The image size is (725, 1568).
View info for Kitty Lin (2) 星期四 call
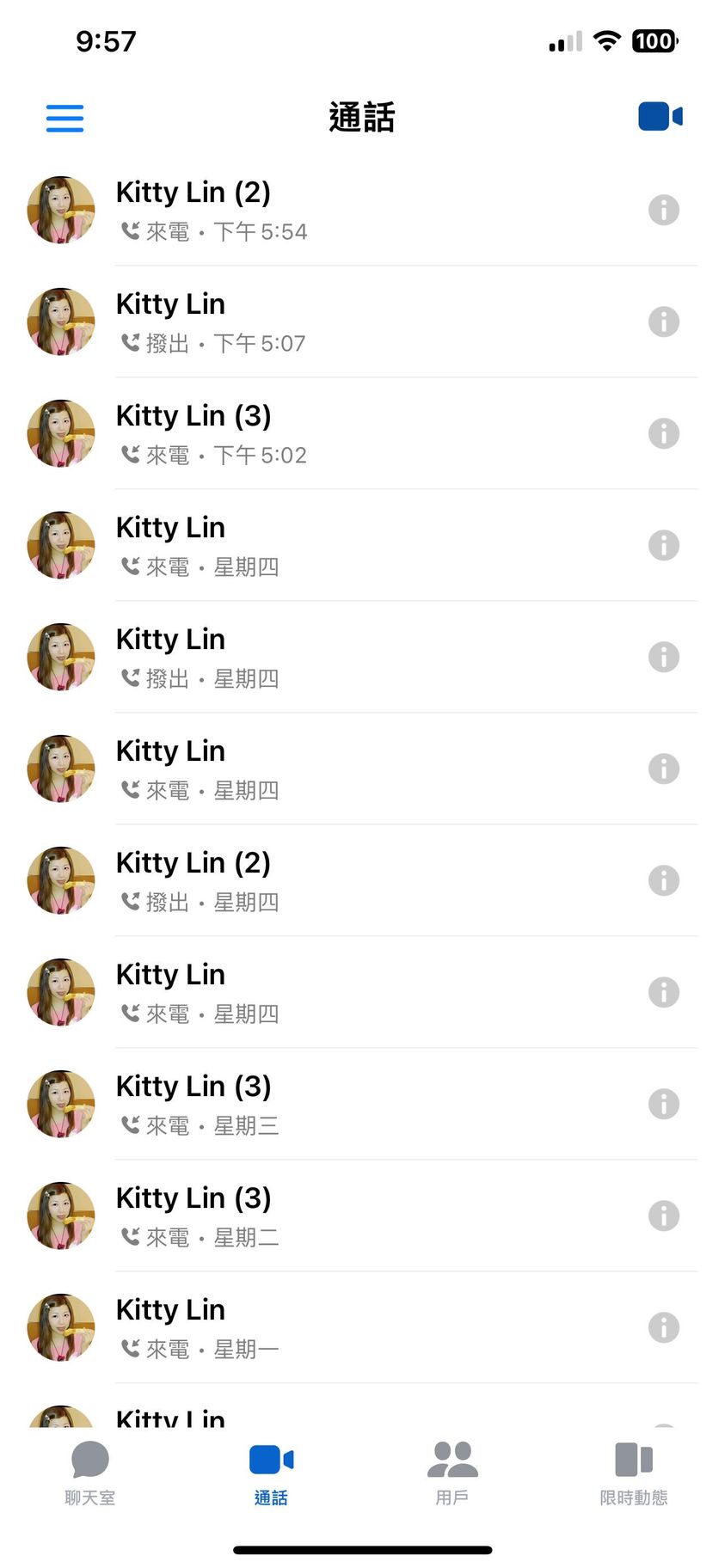tap(663, 881)
